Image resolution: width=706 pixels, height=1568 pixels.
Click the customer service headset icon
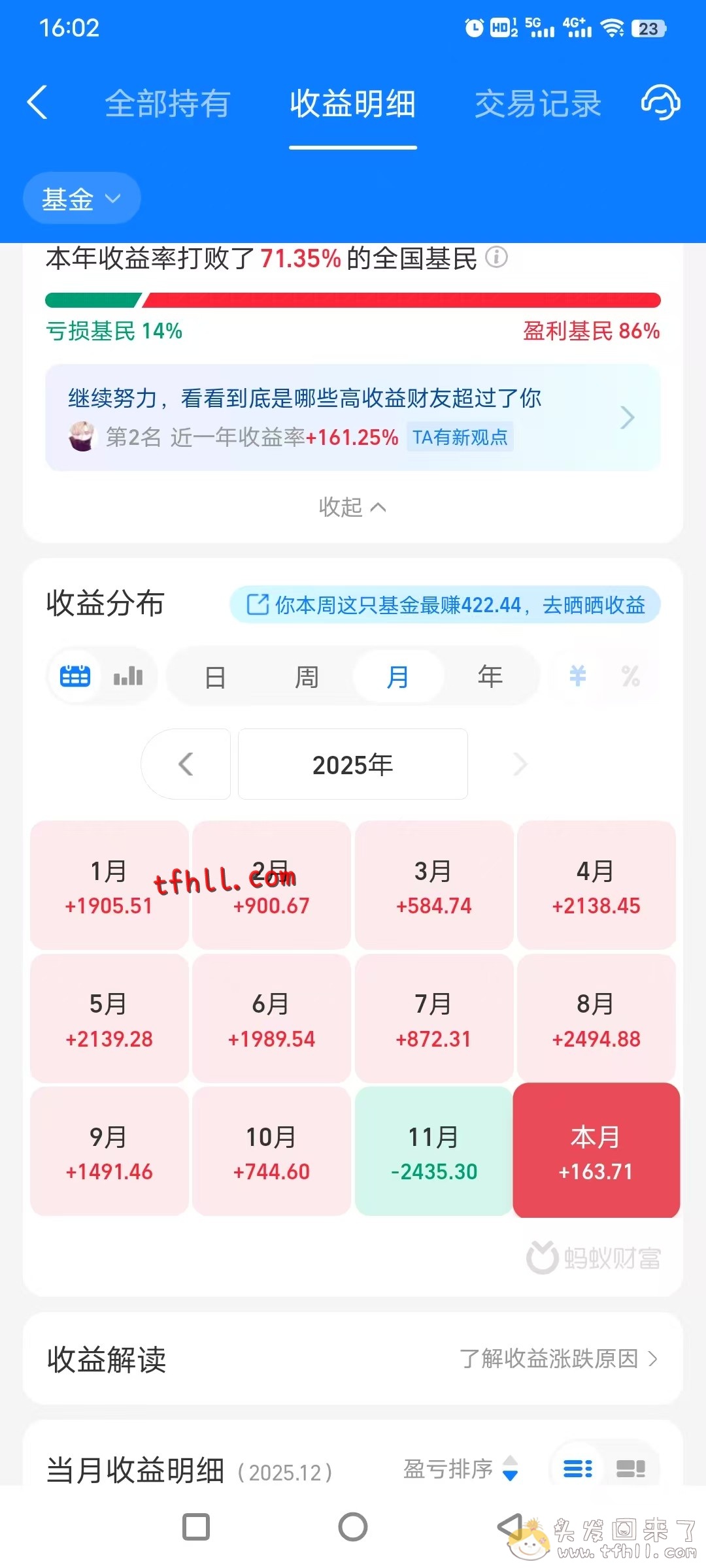[x=661, y=103]
